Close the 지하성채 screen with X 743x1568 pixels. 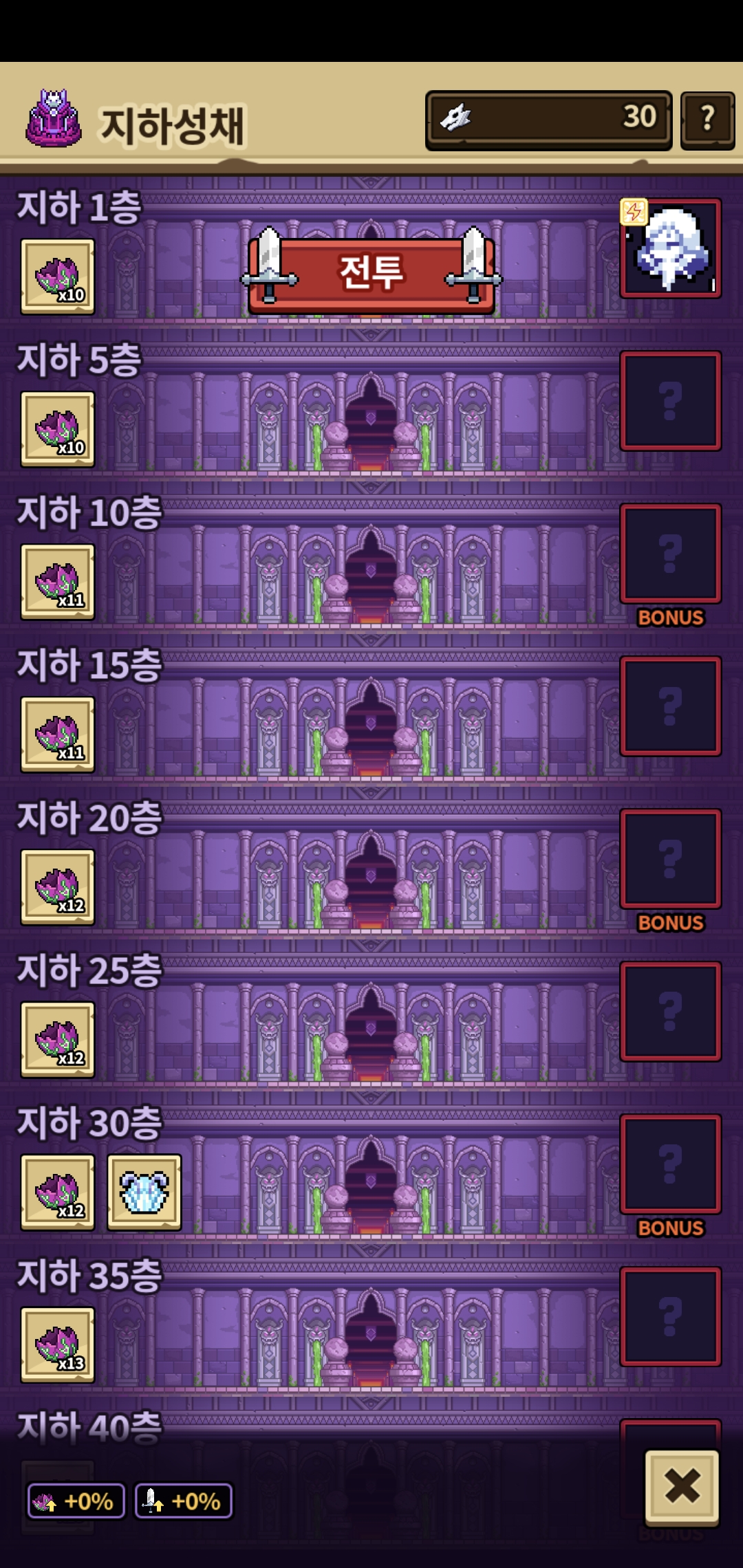[682, 1487]
